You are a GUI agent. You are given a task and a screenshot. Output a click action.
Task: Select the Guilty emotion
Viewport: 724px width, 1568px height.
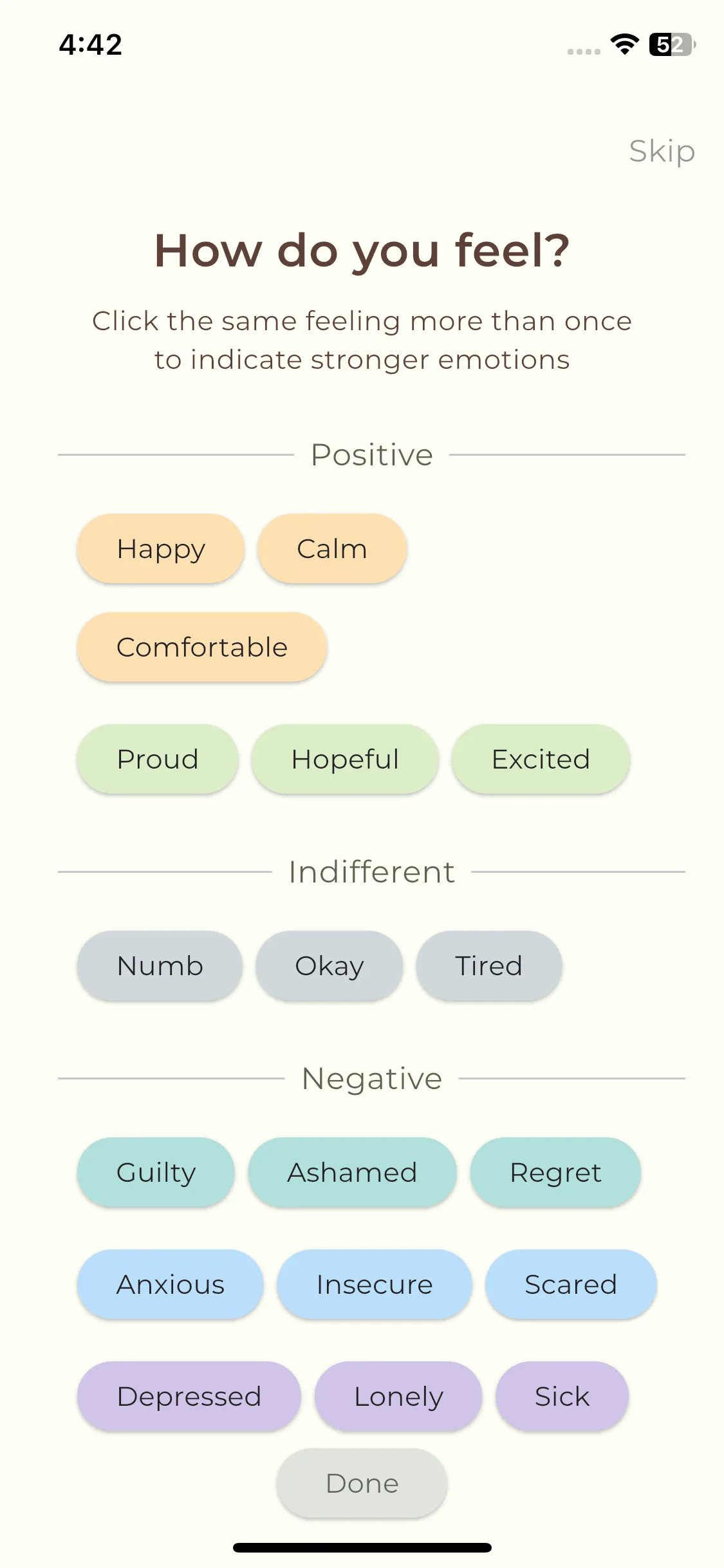click(156, 1173)
